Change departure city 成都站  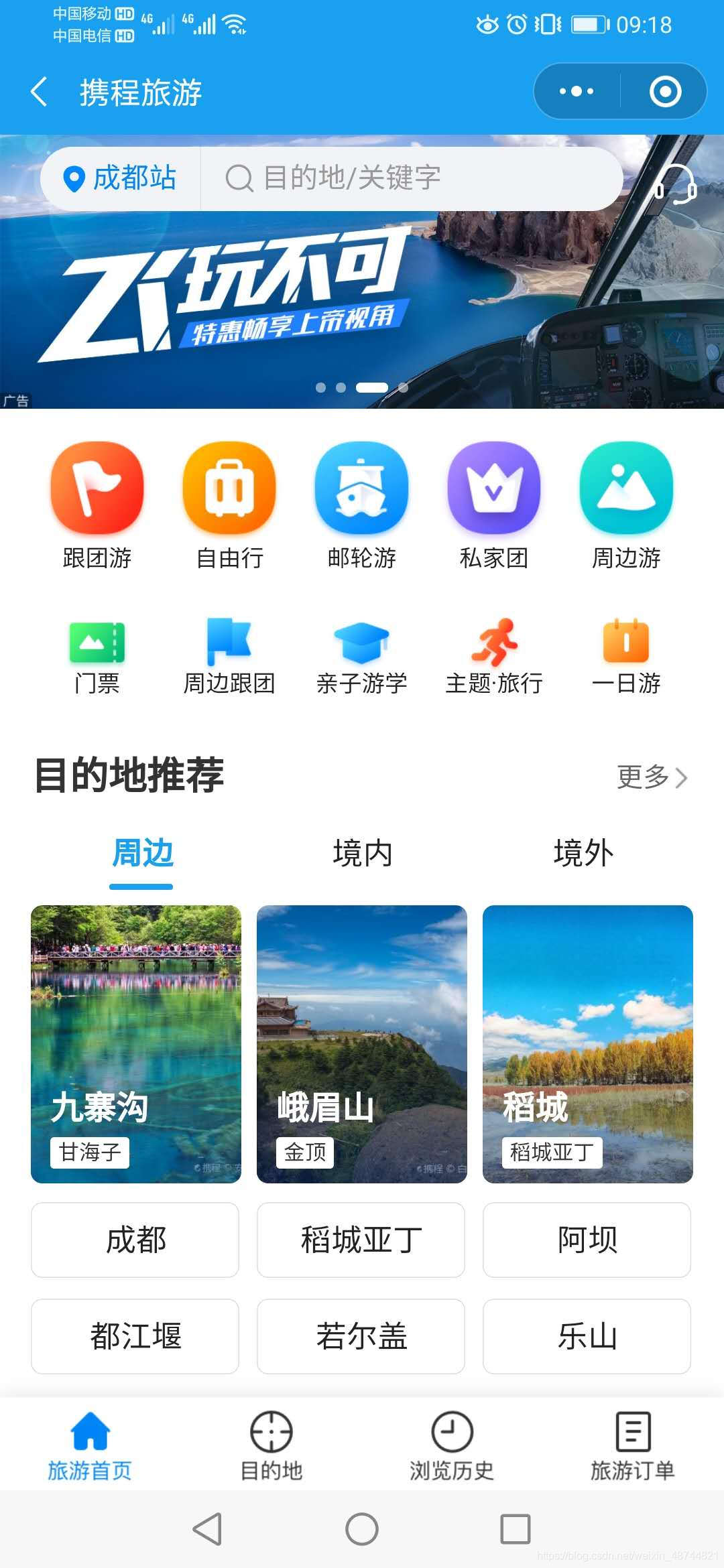point(121,178)
